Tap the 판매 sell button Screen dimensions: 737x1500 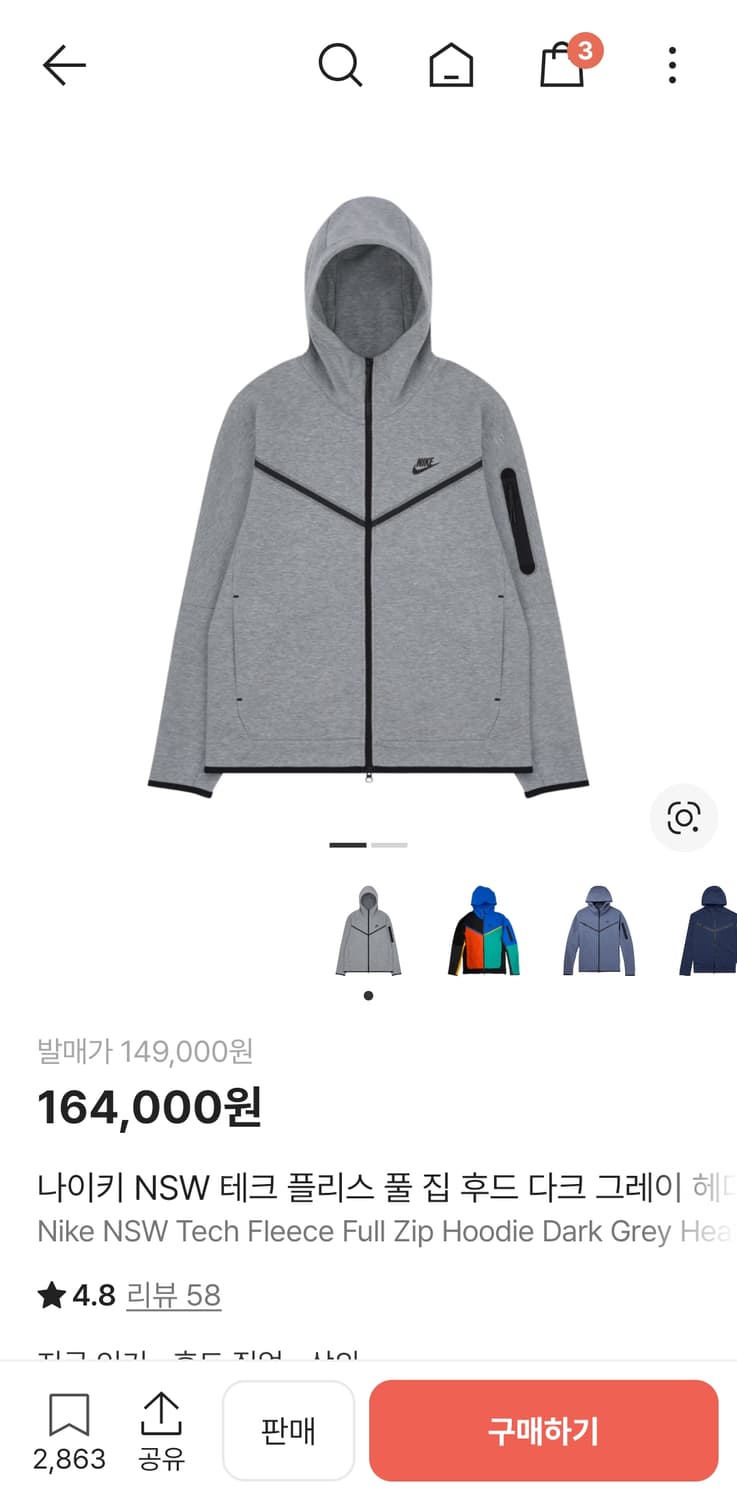tap(288, 1429)
